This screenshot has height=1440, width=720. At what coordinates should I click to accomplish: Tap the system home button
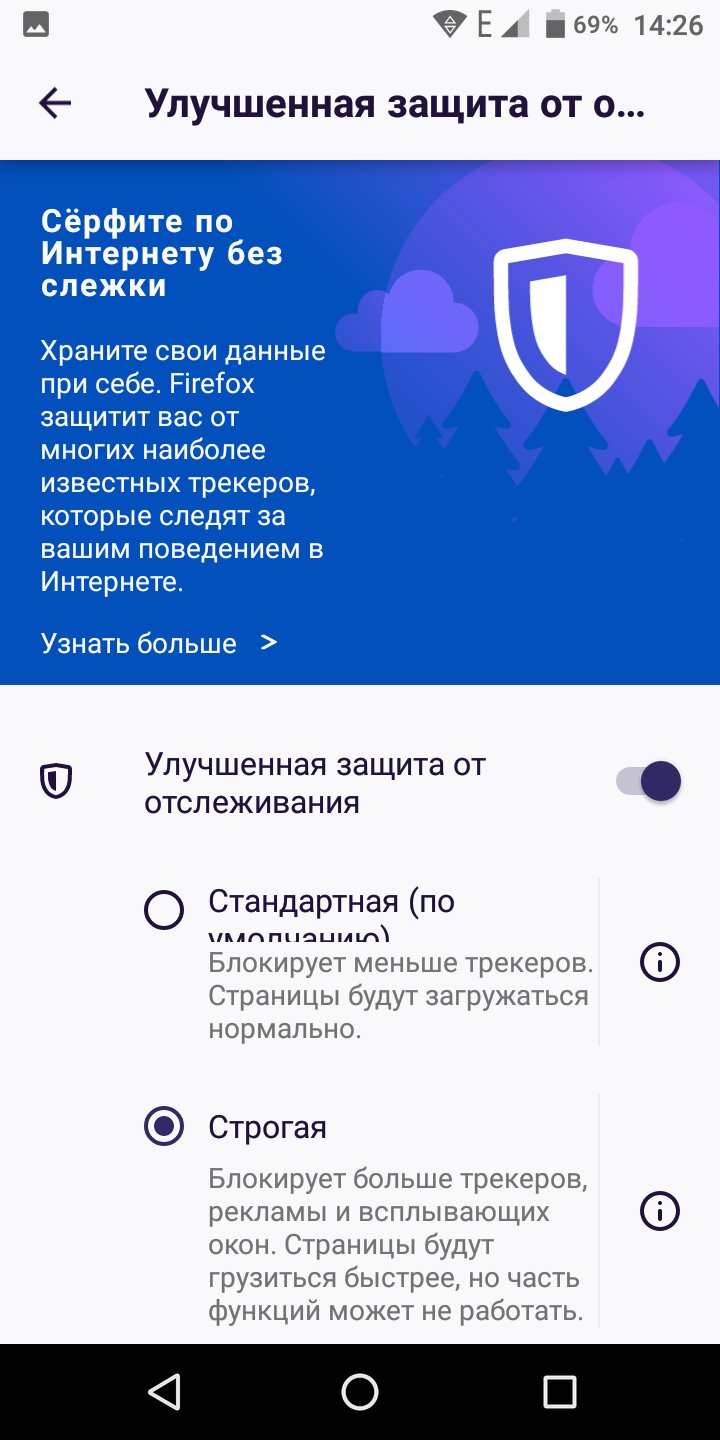pos(360,1391)
